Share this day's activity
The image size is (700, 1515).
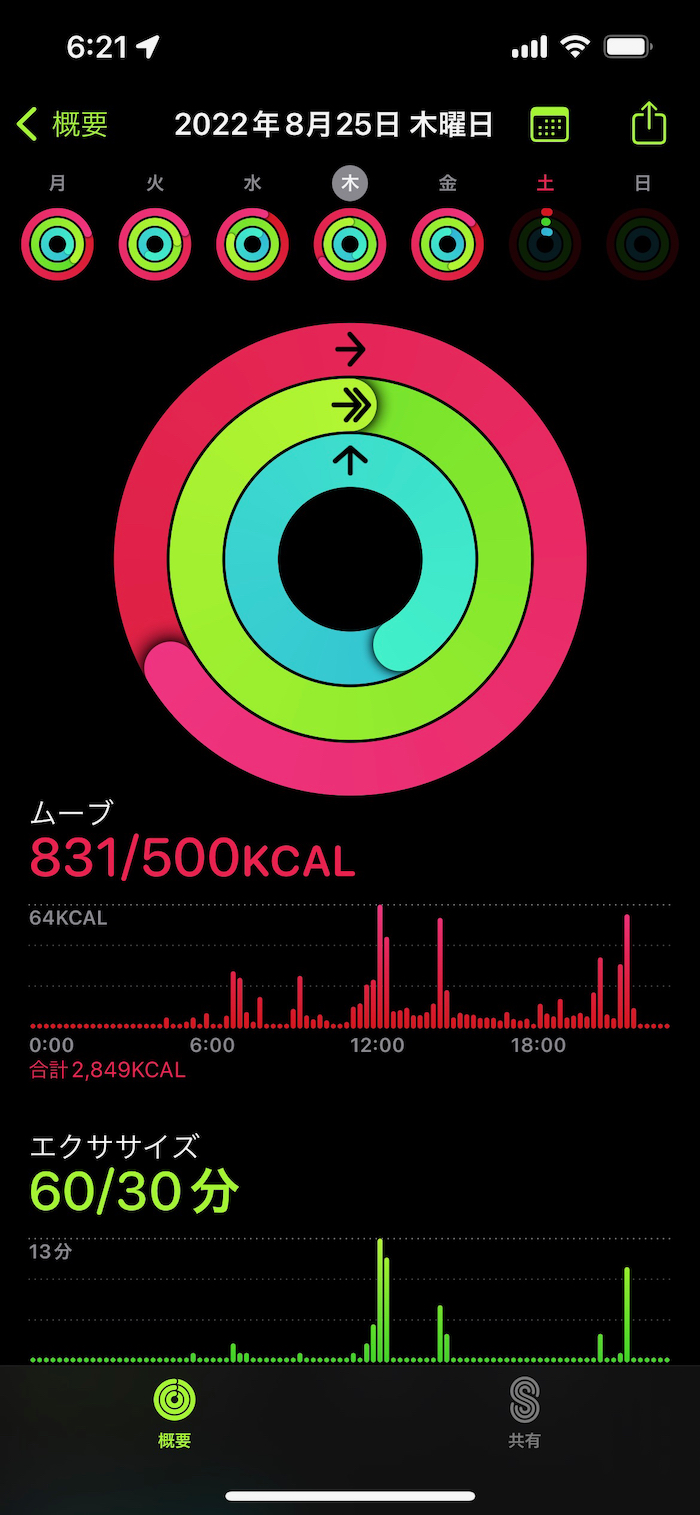648,124
